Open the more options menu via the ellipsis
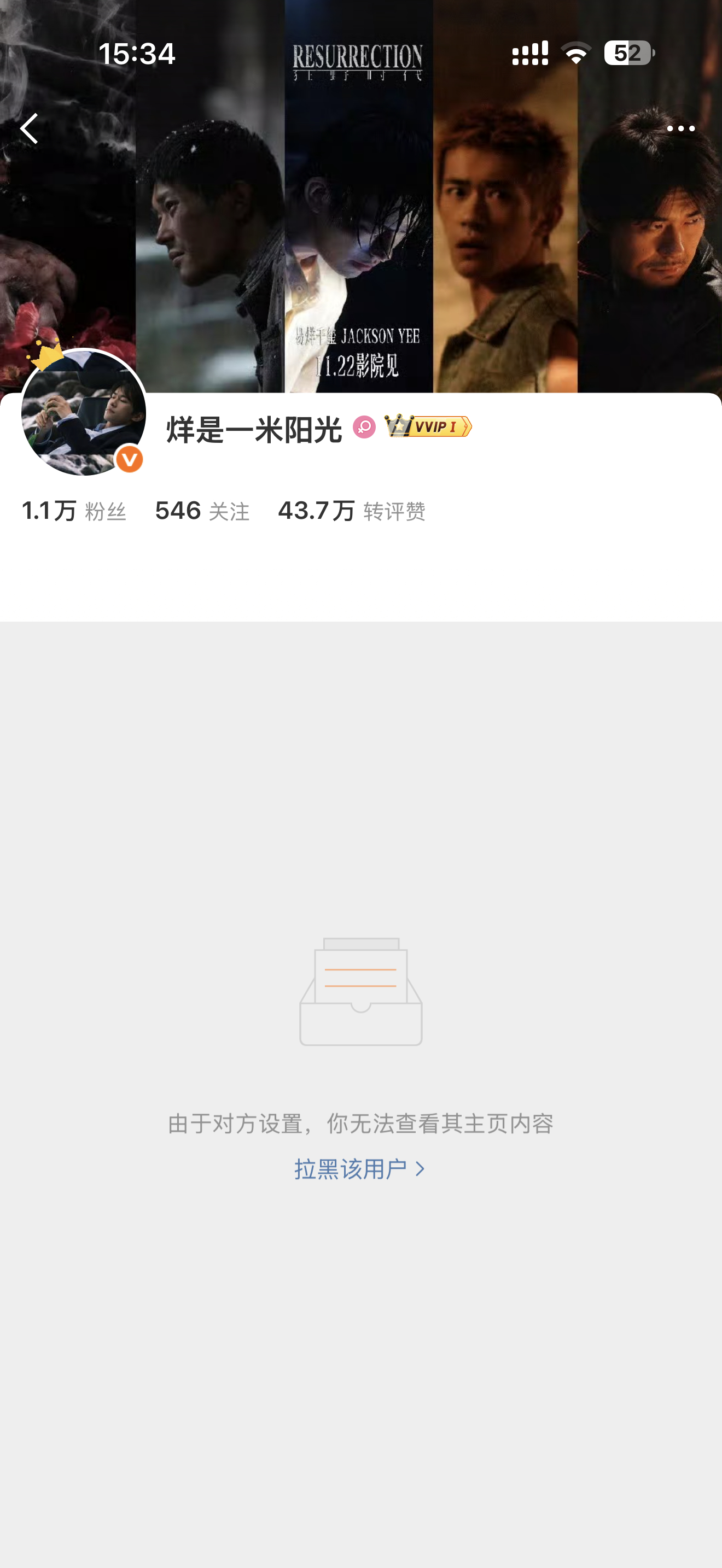The width and height of the screenshot is (722, 1568). (681, 128)
